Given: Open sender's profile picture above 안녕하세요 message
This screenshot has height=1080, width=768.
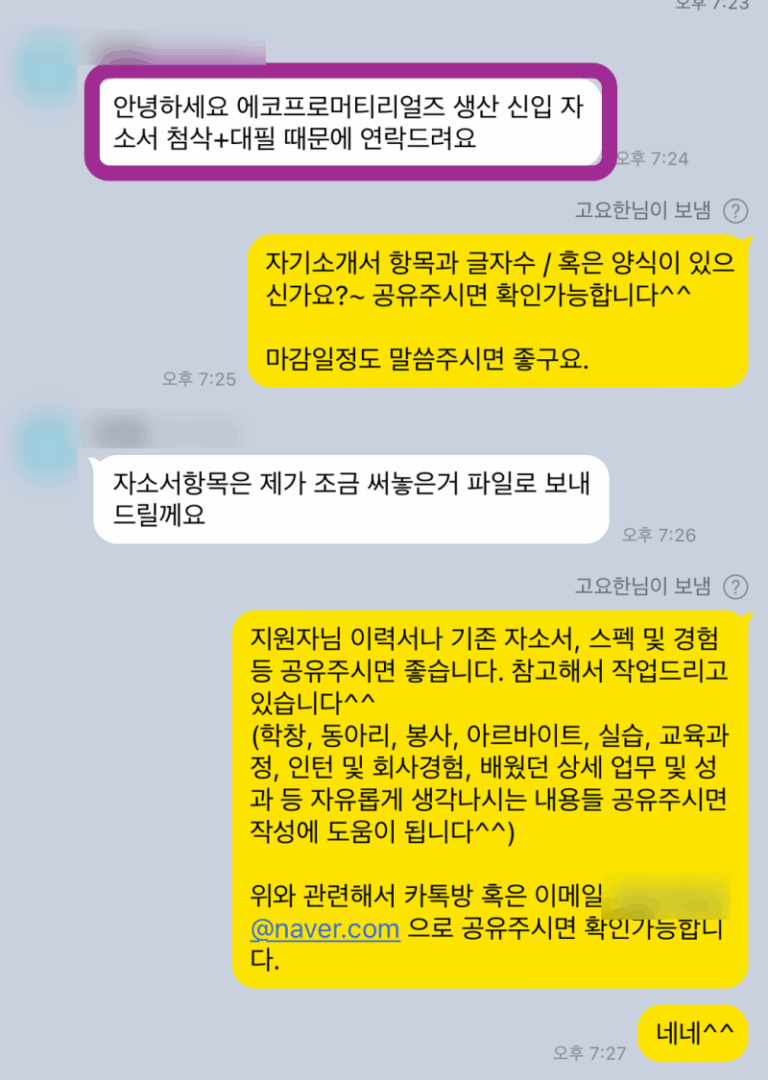Looking at the screenshot, I should (47, 60).
